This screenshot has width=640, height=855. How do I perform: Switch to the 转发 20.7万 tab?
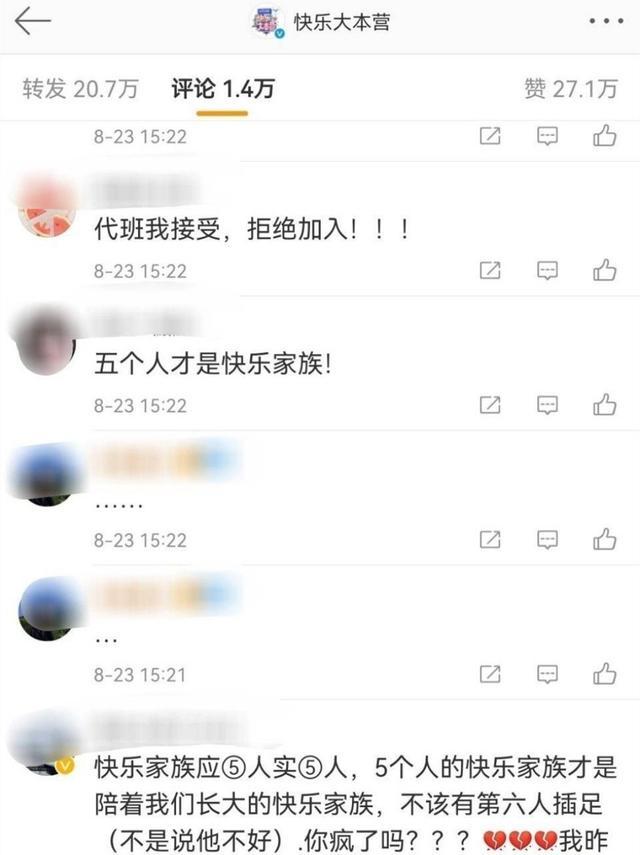coord(80,90)
